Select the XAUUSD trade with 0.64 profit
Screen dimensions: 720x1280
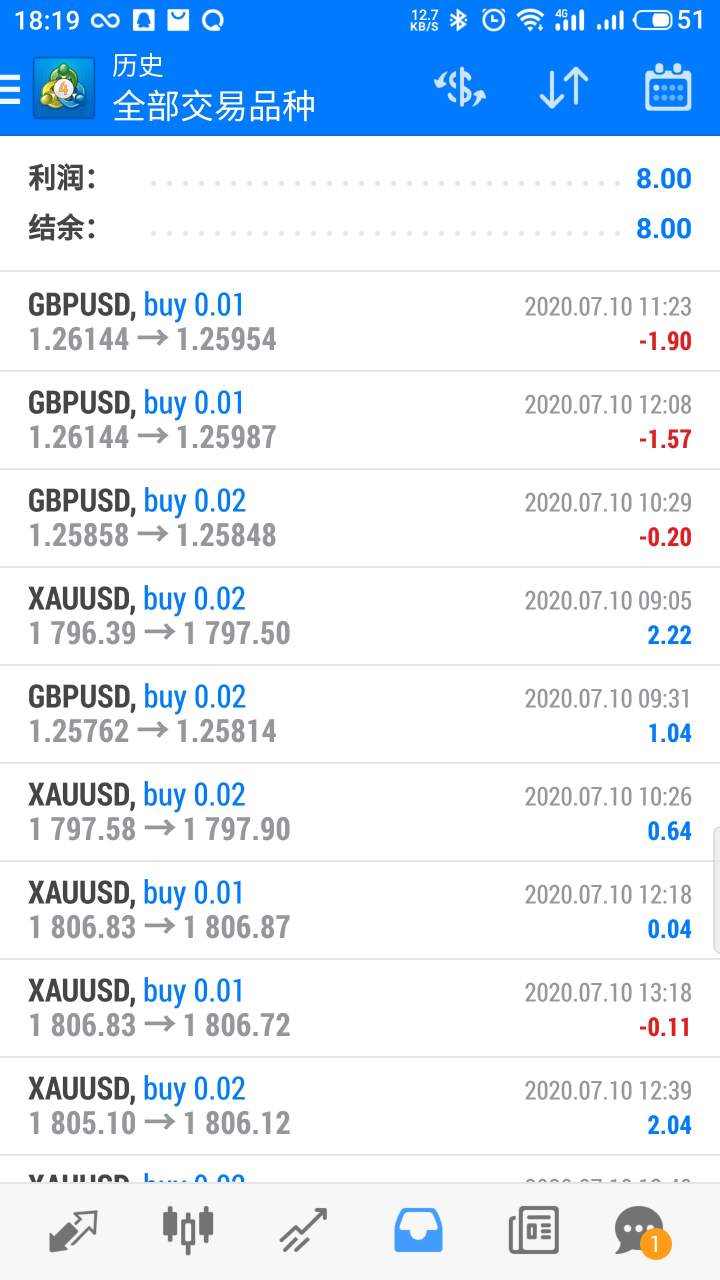pyautogui.click(x=360, y=812)
